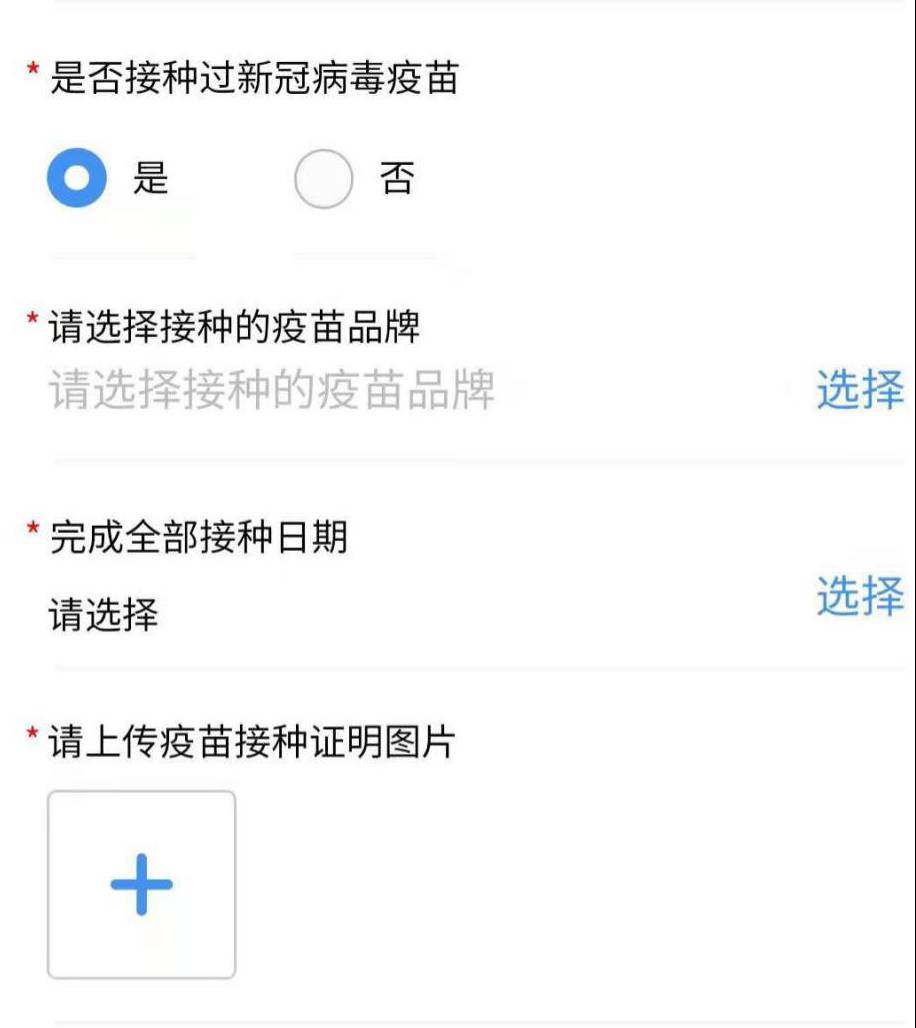916x1028 pixels.
Task: Activate the vaccination certificate image uploader
Action: coord(141,884)
